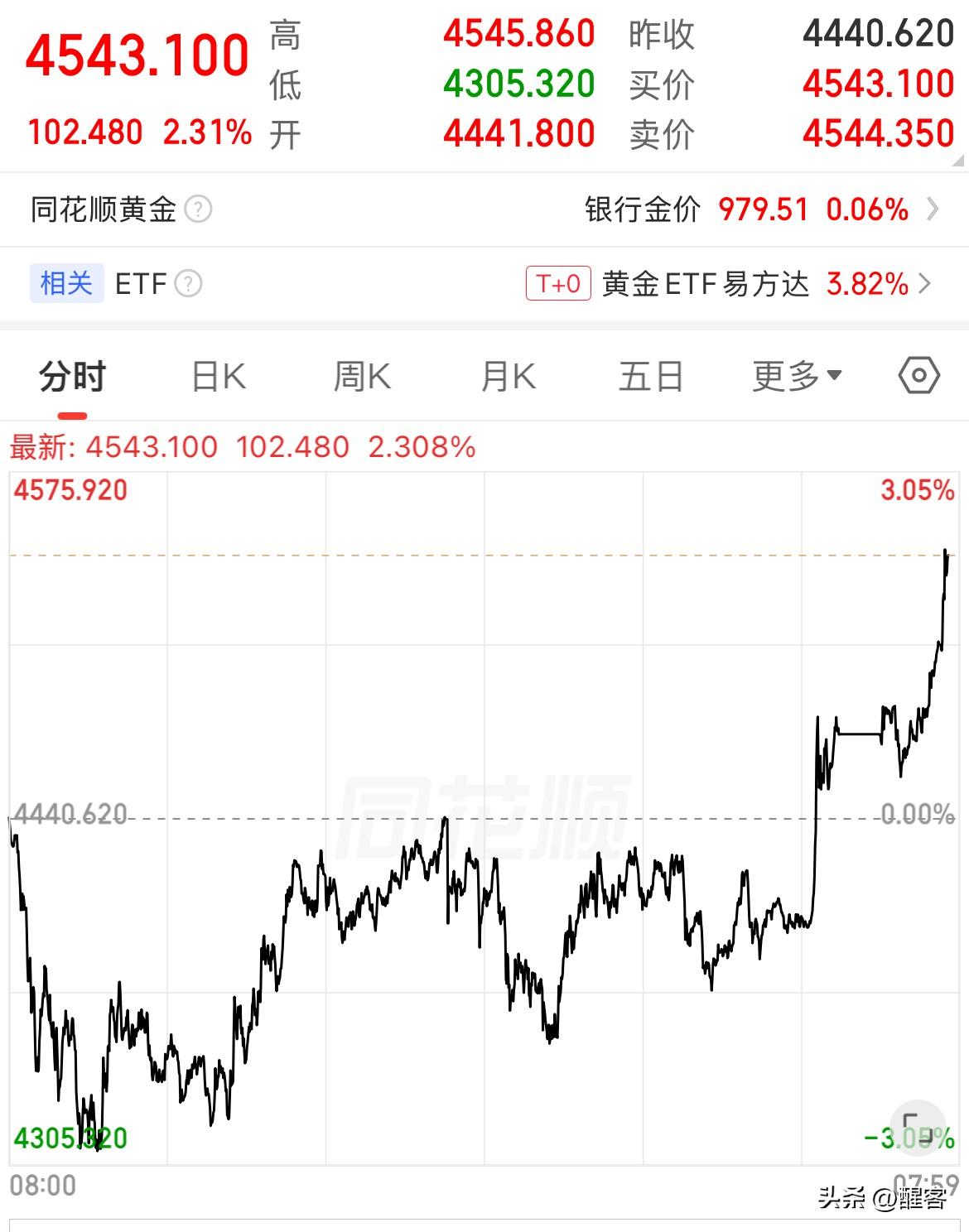View the 五日 five-day chart
Image resolution: width=969 pixels, height=1232 pixels.
click(x=651, y=375)
